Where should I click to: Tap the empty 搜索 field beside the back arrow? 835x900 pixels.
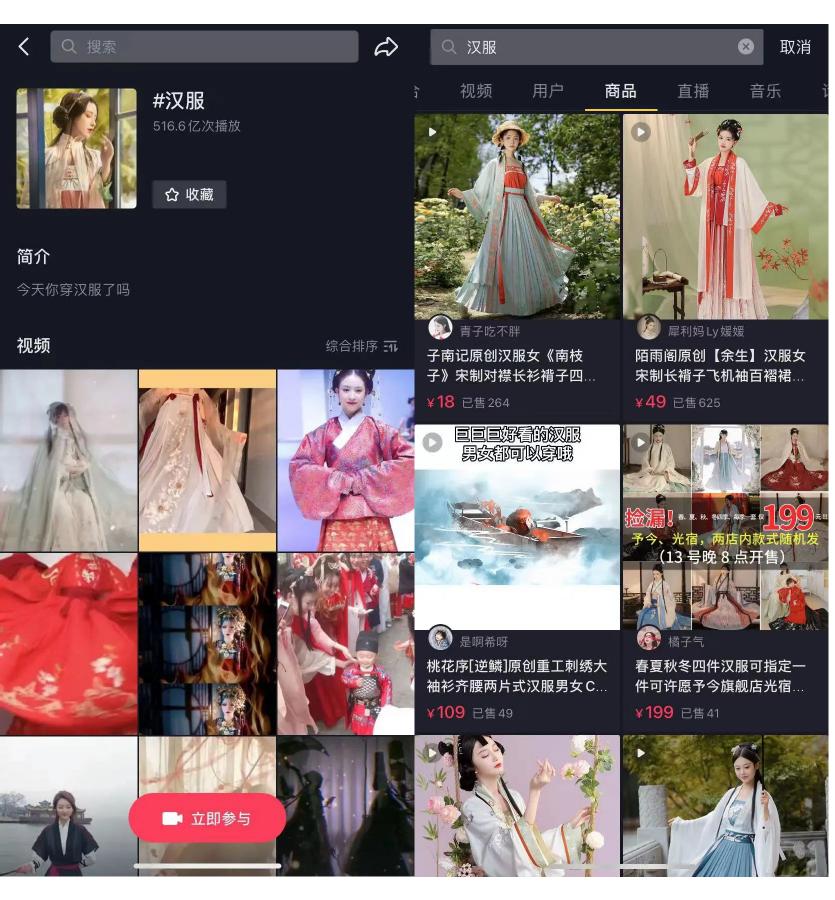tap(205, 47)
